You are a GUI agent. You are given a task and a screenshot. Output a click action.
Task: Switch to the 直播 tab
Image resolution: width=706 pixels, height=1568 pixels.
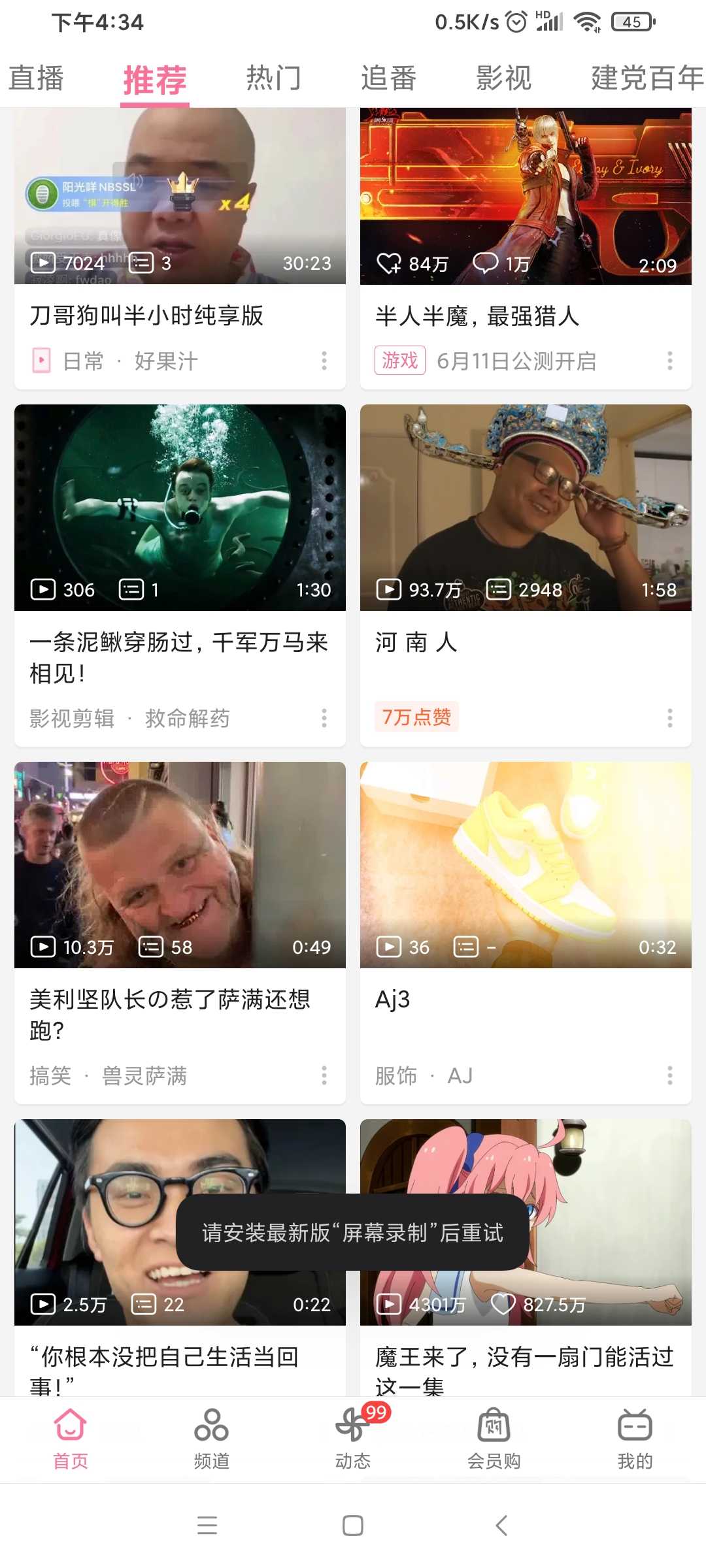point(36,78)
